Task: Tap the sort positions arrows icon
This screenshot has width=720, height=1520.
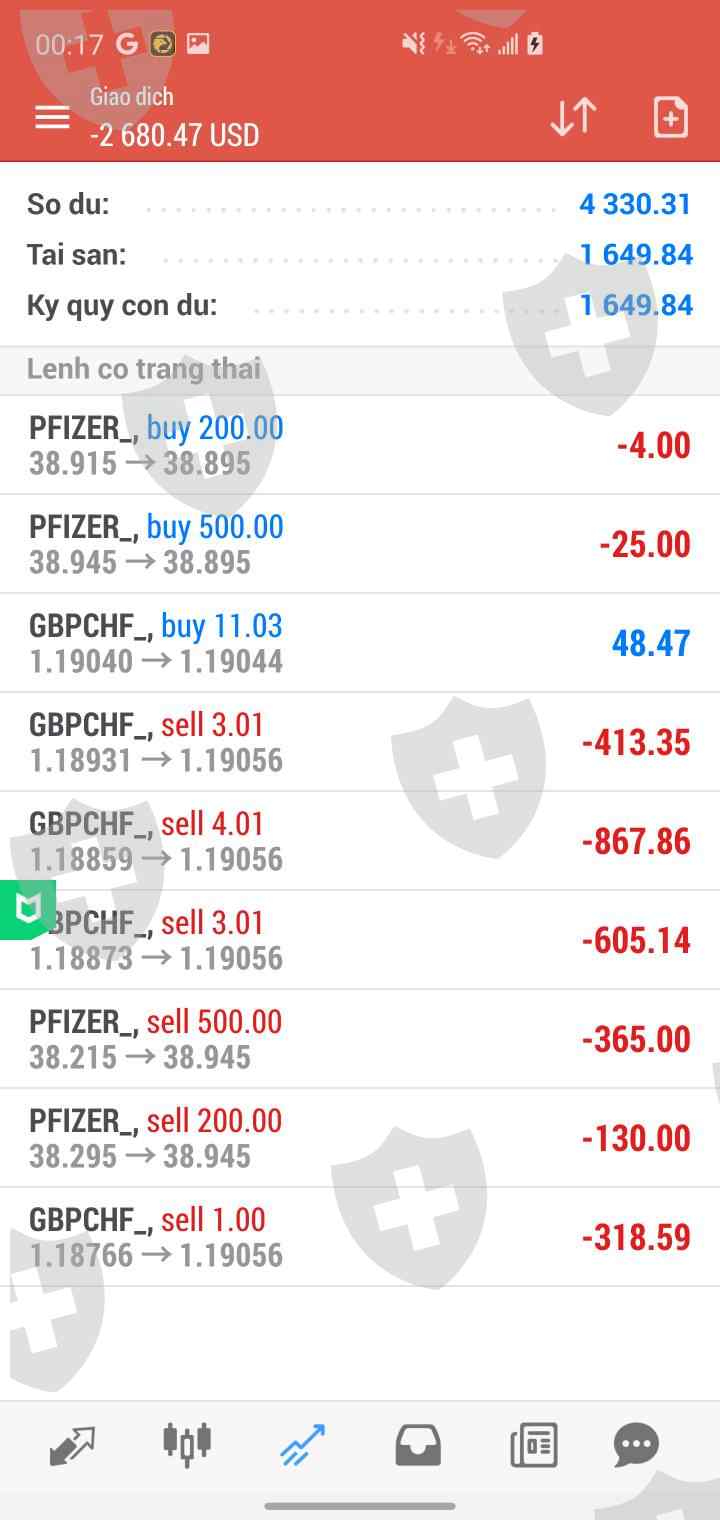Action: 573,117
